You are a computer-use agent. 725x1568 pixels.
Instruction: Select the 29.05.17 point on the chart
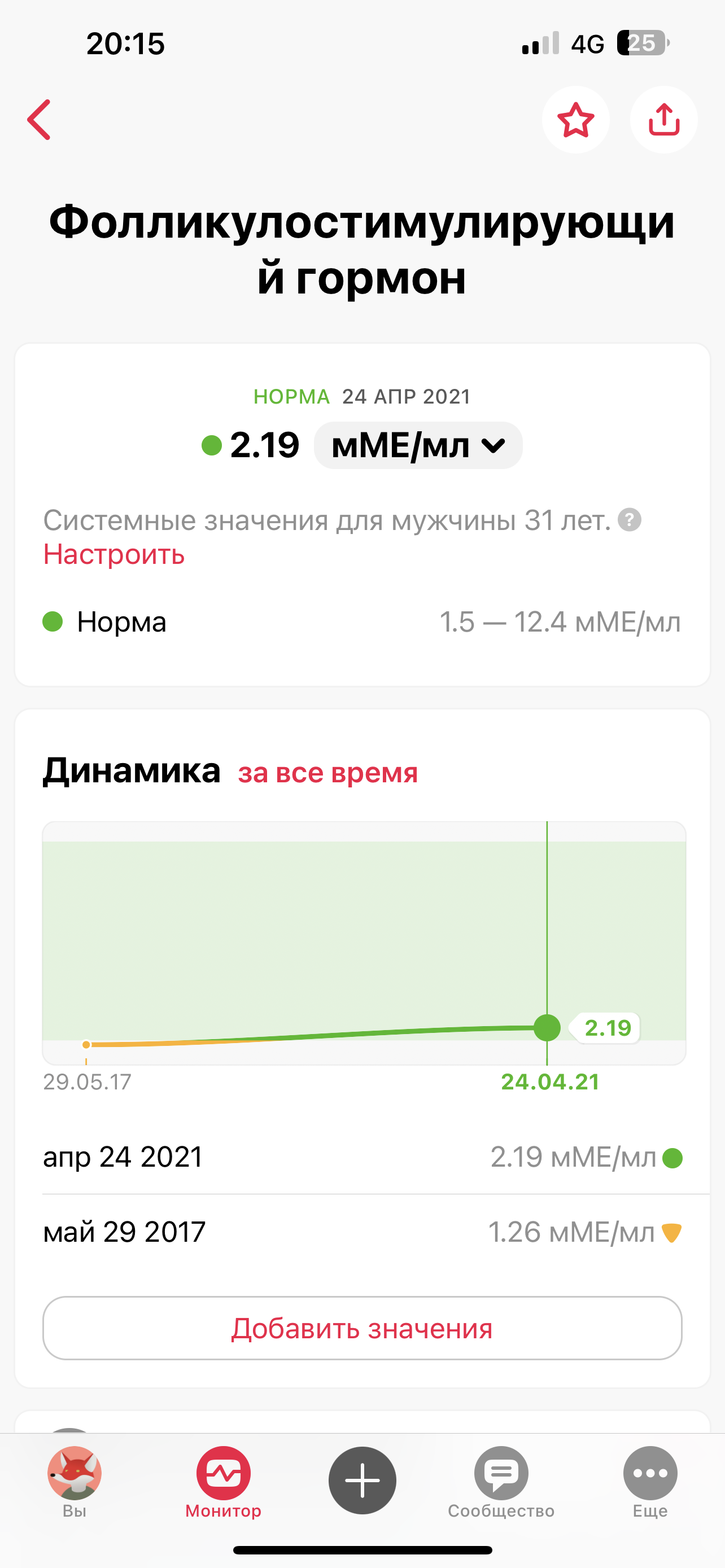pyautogui.click(x=86, y=1045)
